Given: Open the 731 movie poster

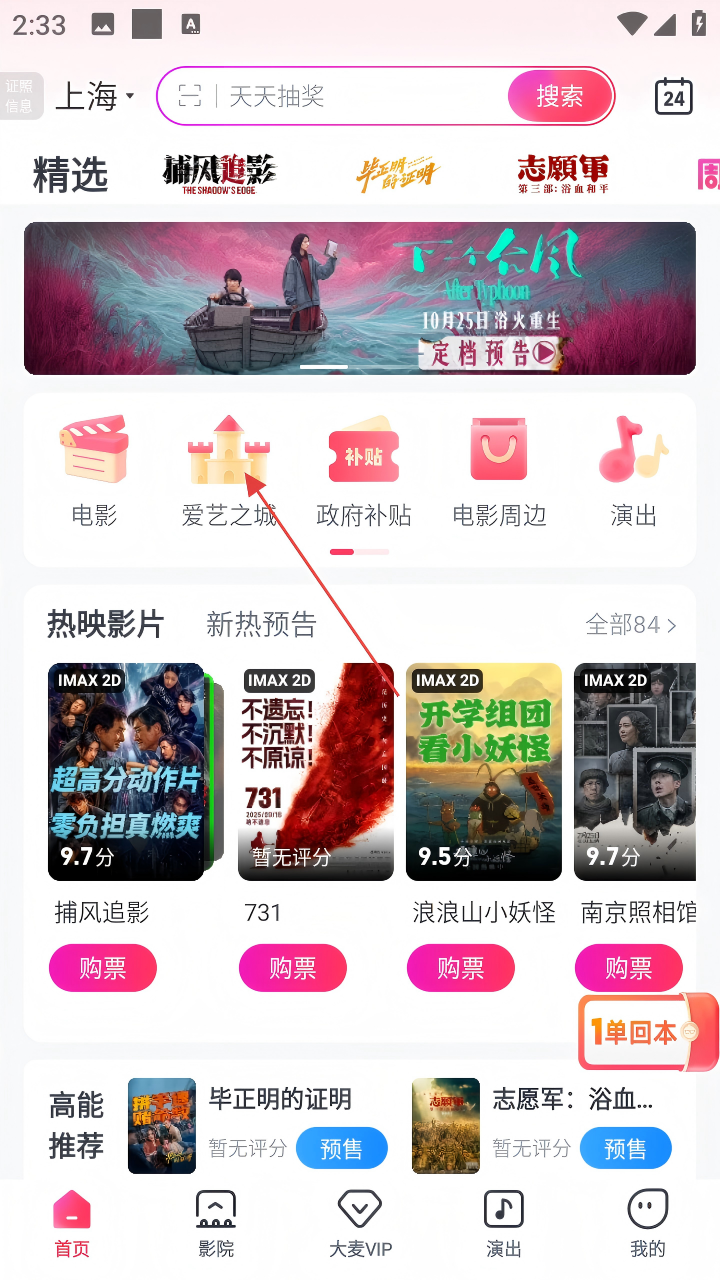Looking at the screenshot, I should click(x=316, y=771).
